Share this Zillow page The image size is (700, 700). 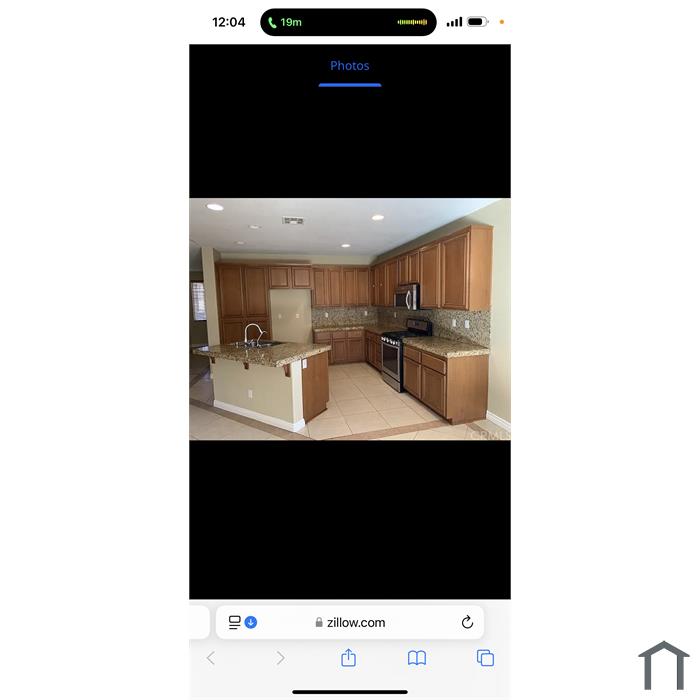click(x=348, y=658)
